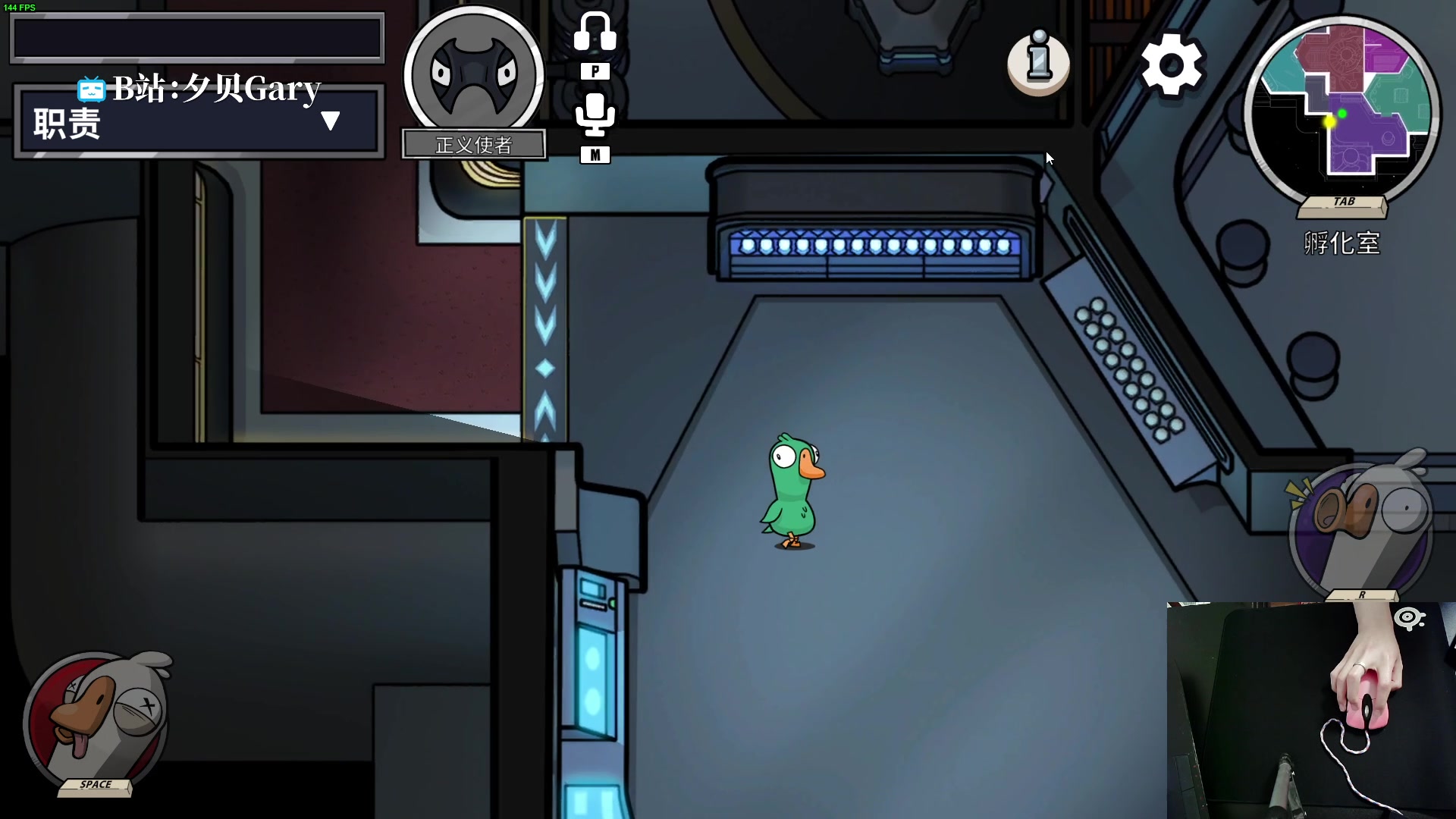Open the info button

point(1038,62)
